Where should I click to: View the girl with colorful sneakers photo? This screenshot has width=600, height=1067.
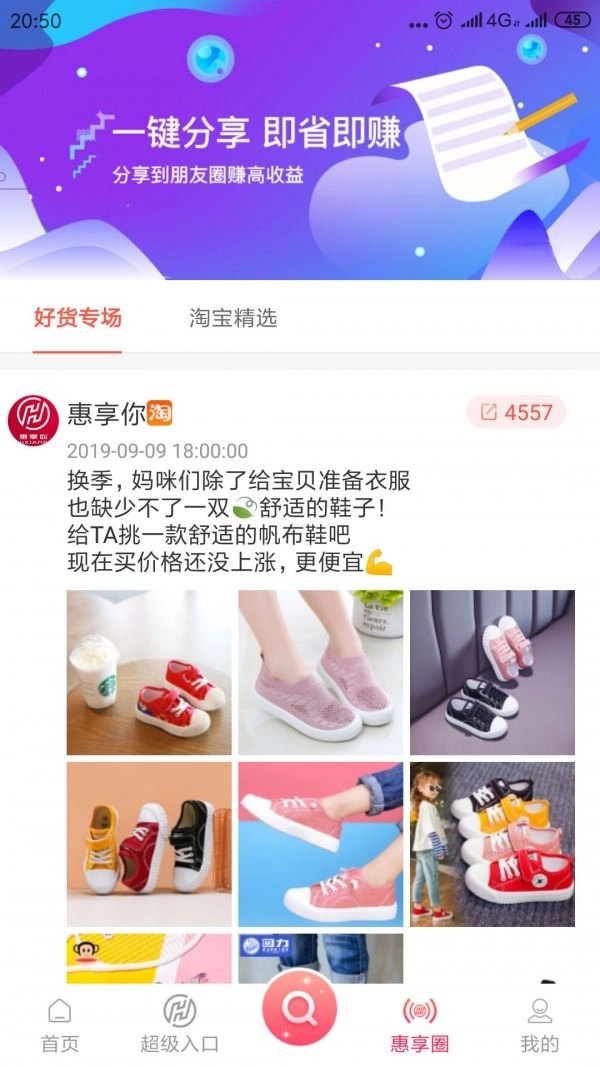pyautogui.click(x=492, y=844)
